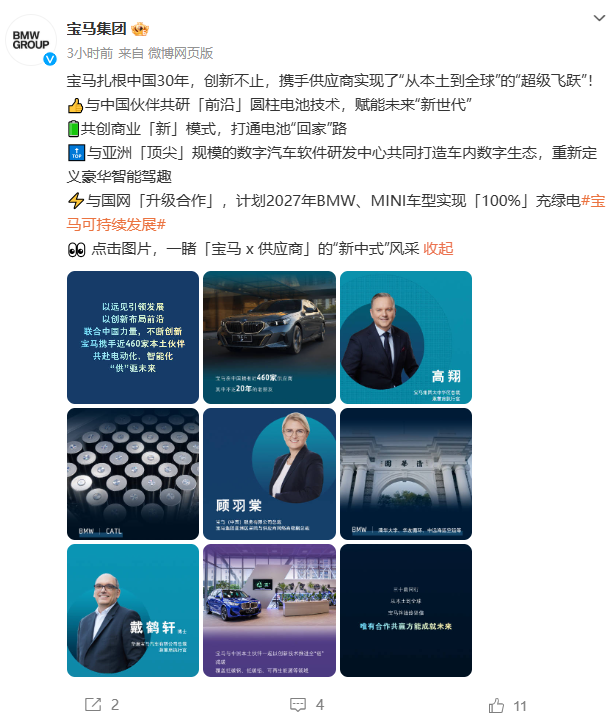
Task: Open the Tsinghua gate image
Action: coord(405,473)
